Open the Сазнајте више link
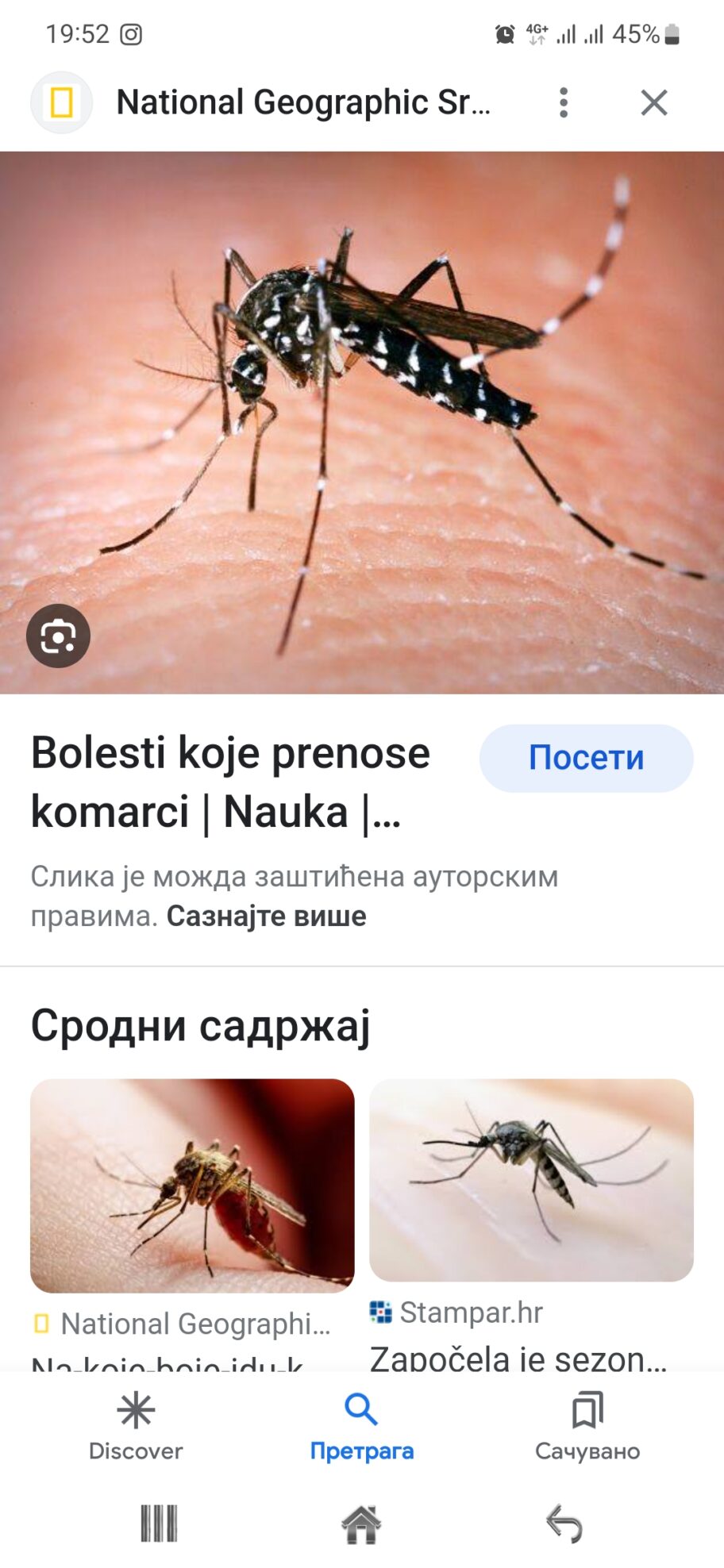The height and width of the screenshot is (1568, 724). point(266,916)
